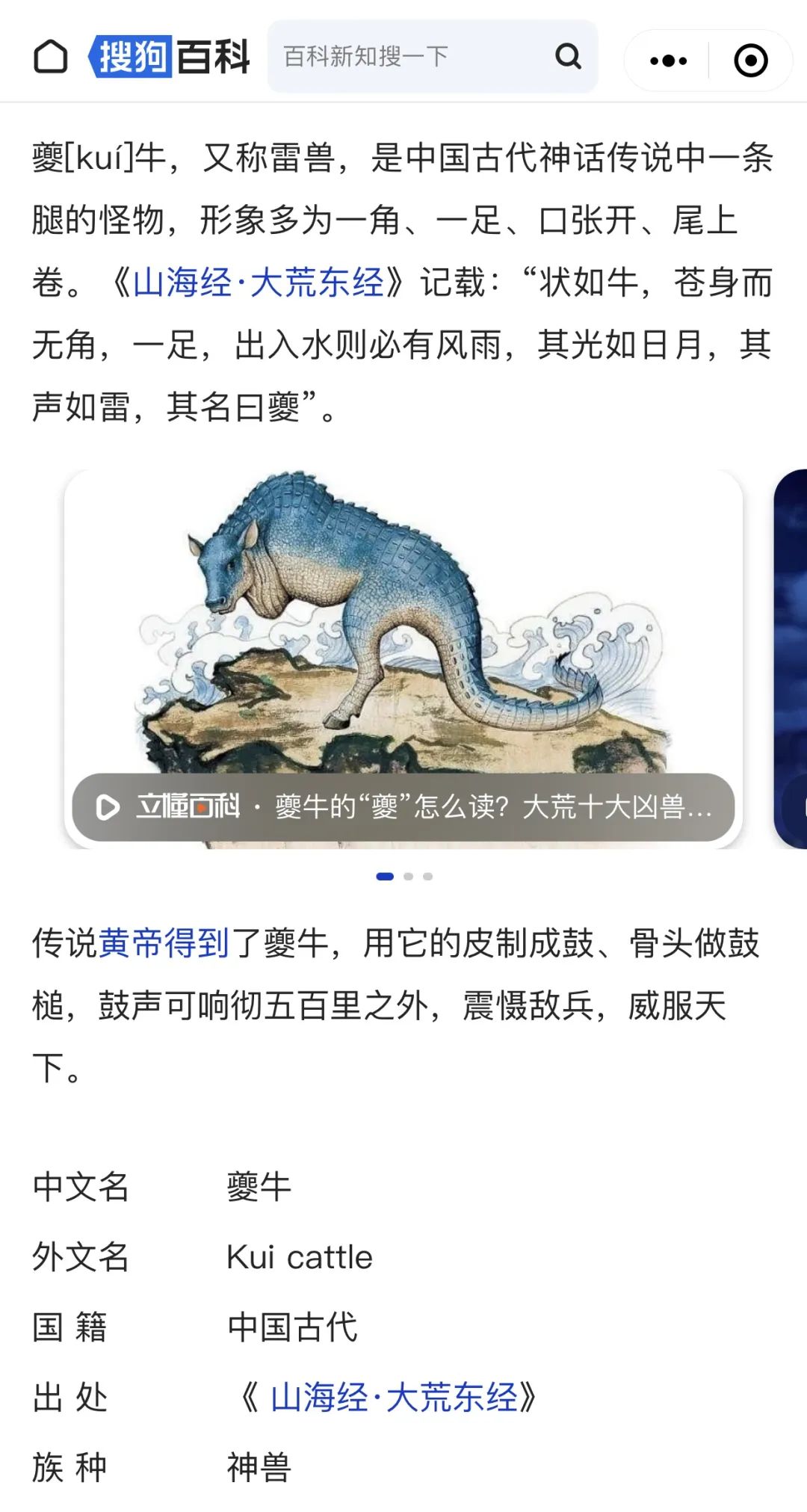The height and width of the screenshot is (1512, 807).
Task: Open the partially visible second carousel card
Action: point(791,658)
